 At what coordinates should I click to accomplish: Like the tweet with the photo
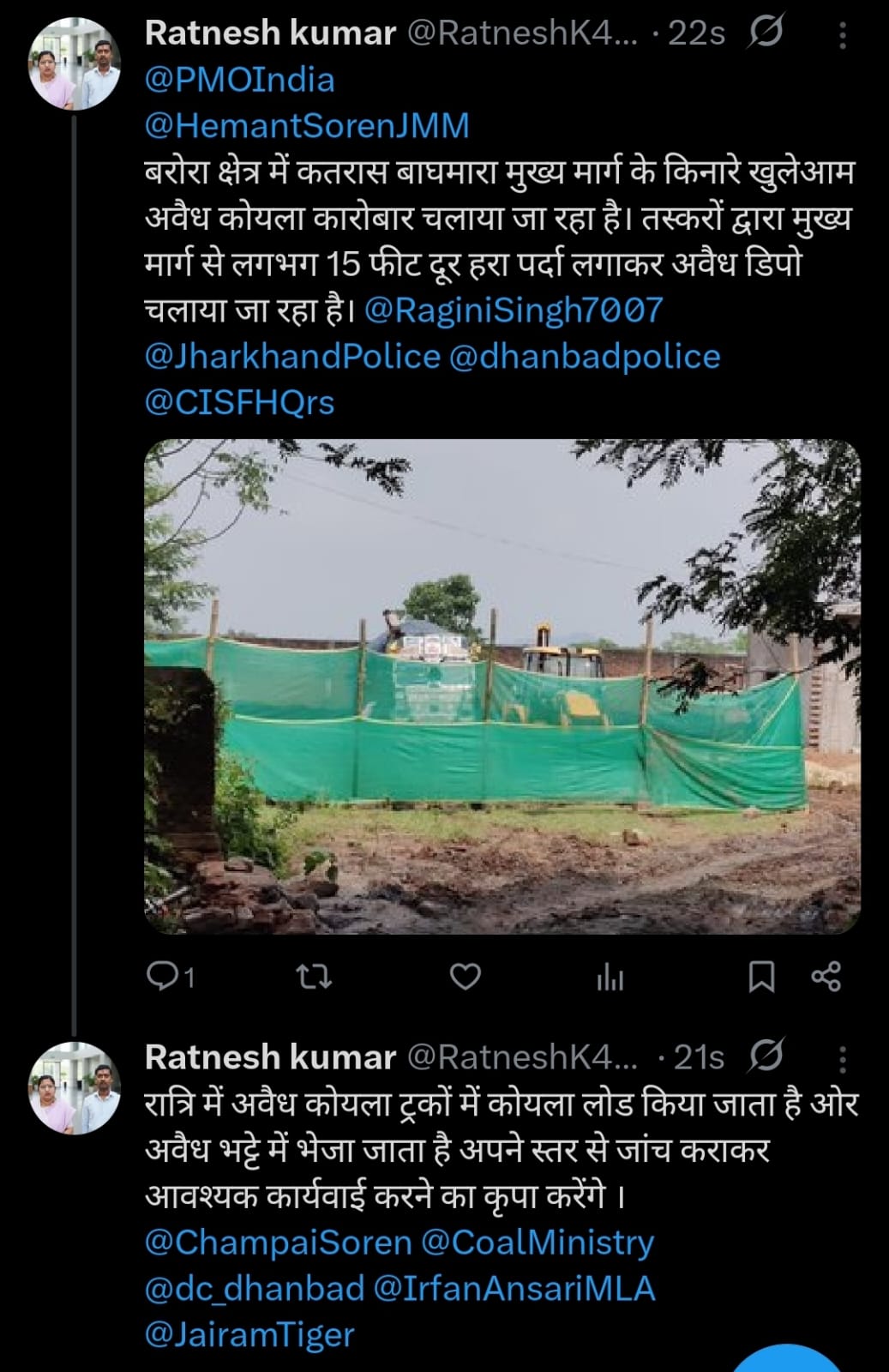pos(466,977)
